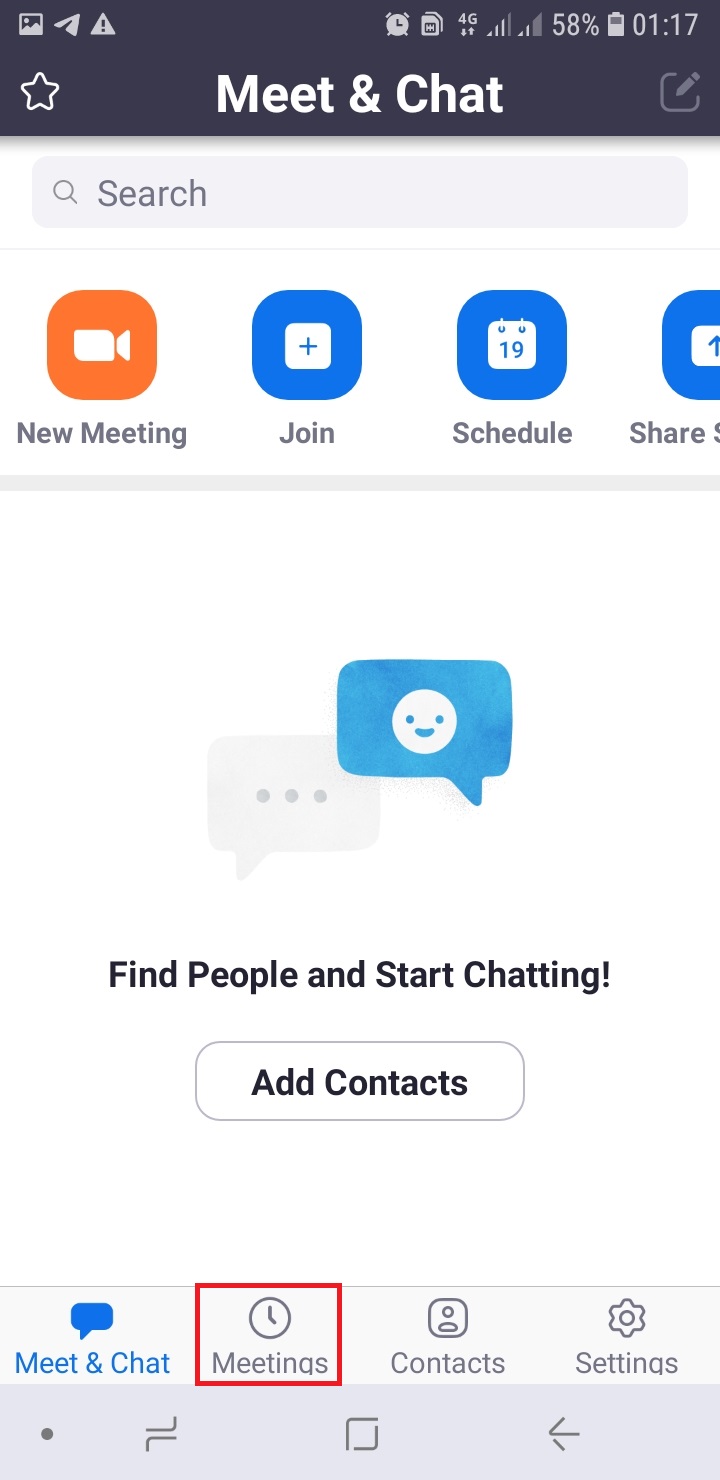
Task: Open starred items via the star icon
Action: pyautogui.click(x=40, y=93)
